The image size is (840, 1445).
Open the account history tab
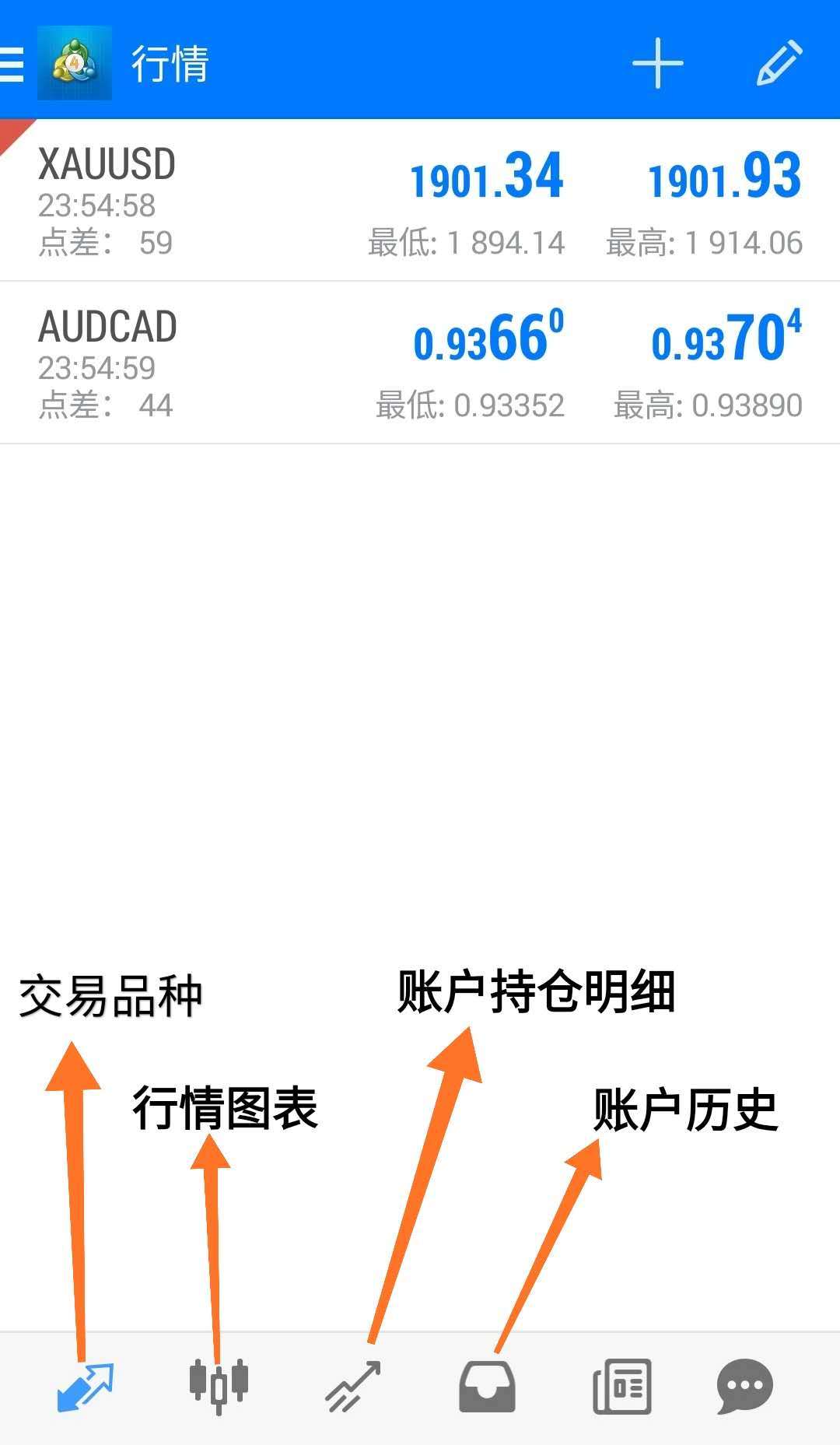[487, 1387]
